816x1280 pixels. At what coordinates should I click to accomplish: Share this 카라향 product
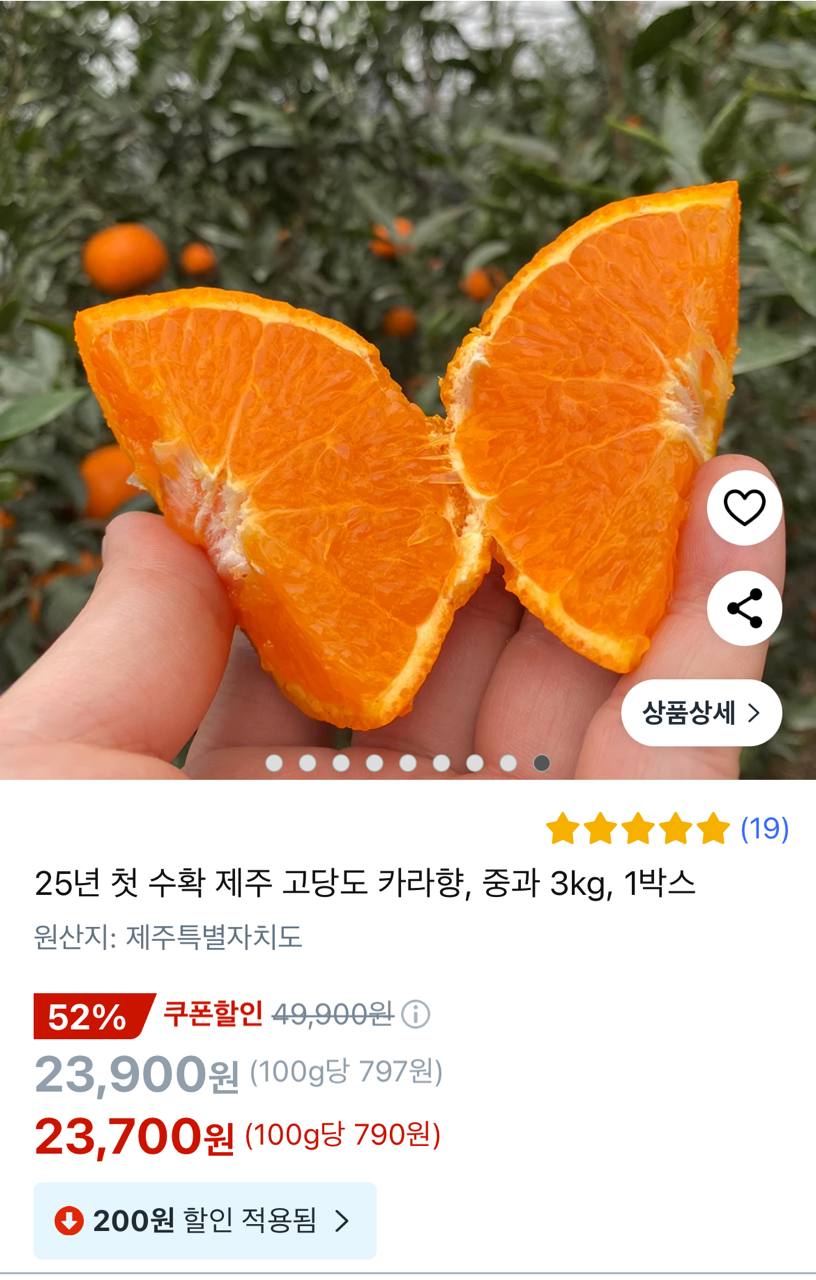click(x=744, y=608)
